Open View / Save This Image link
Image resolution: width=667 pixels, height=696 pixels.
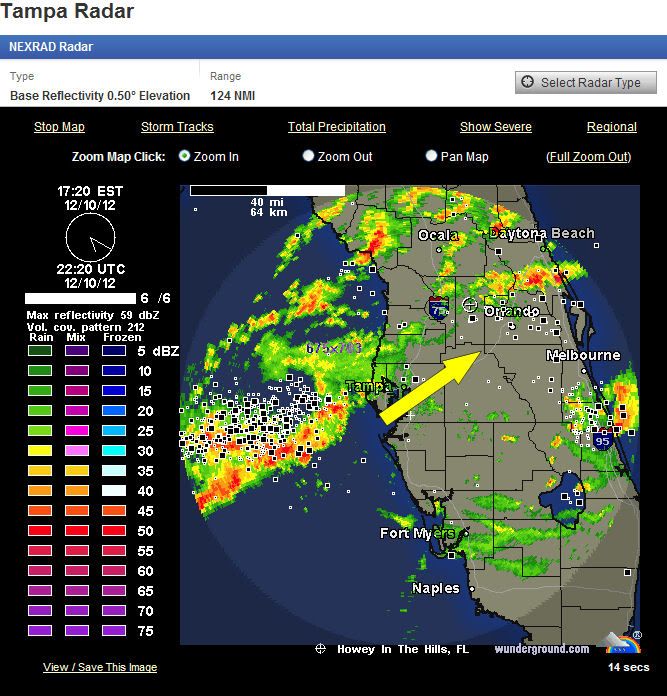click(100, 667)
